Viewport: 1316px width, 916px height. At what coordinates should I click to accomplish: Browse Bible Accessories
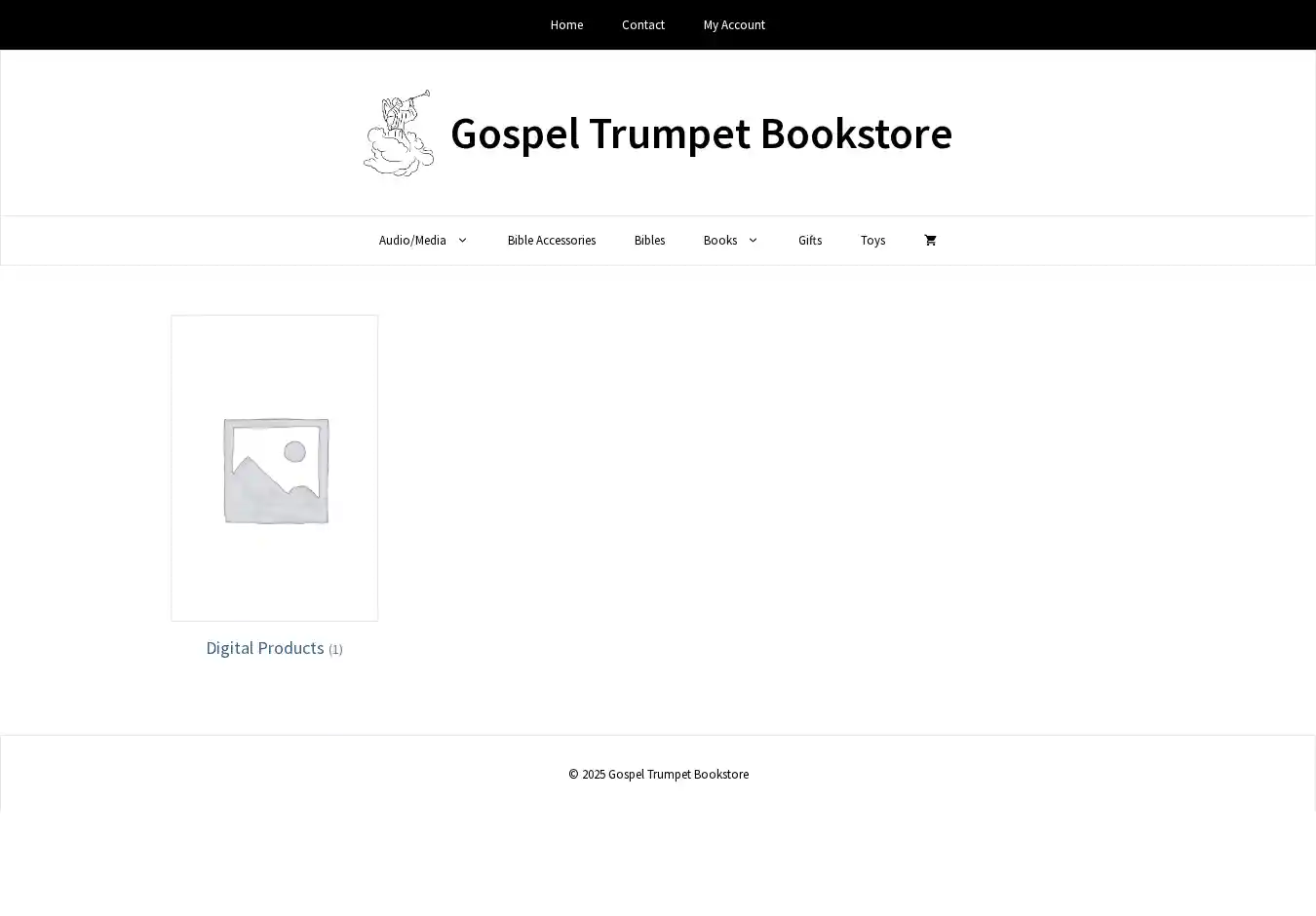coord(551,241)
